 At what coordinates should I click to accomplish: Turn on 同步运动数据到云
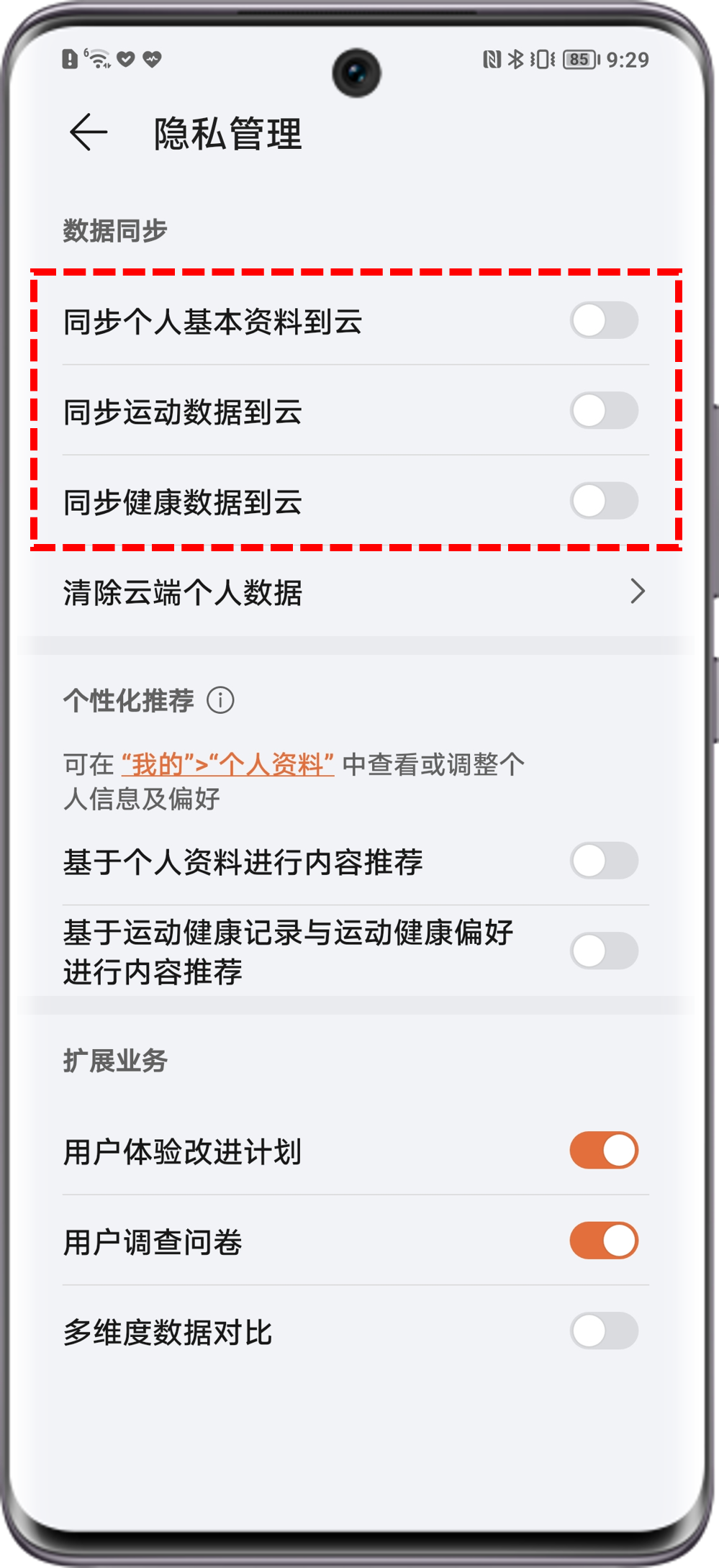(603, 411)
